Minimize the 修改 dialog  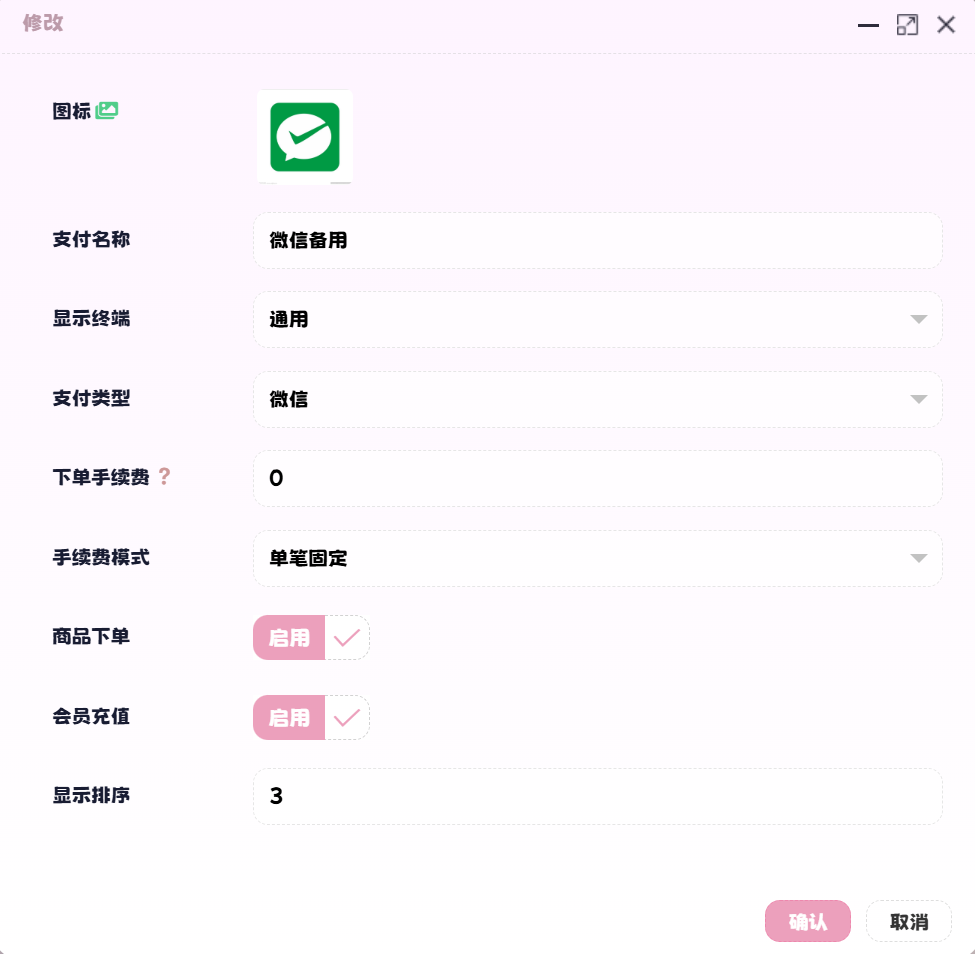coord(868,25)
